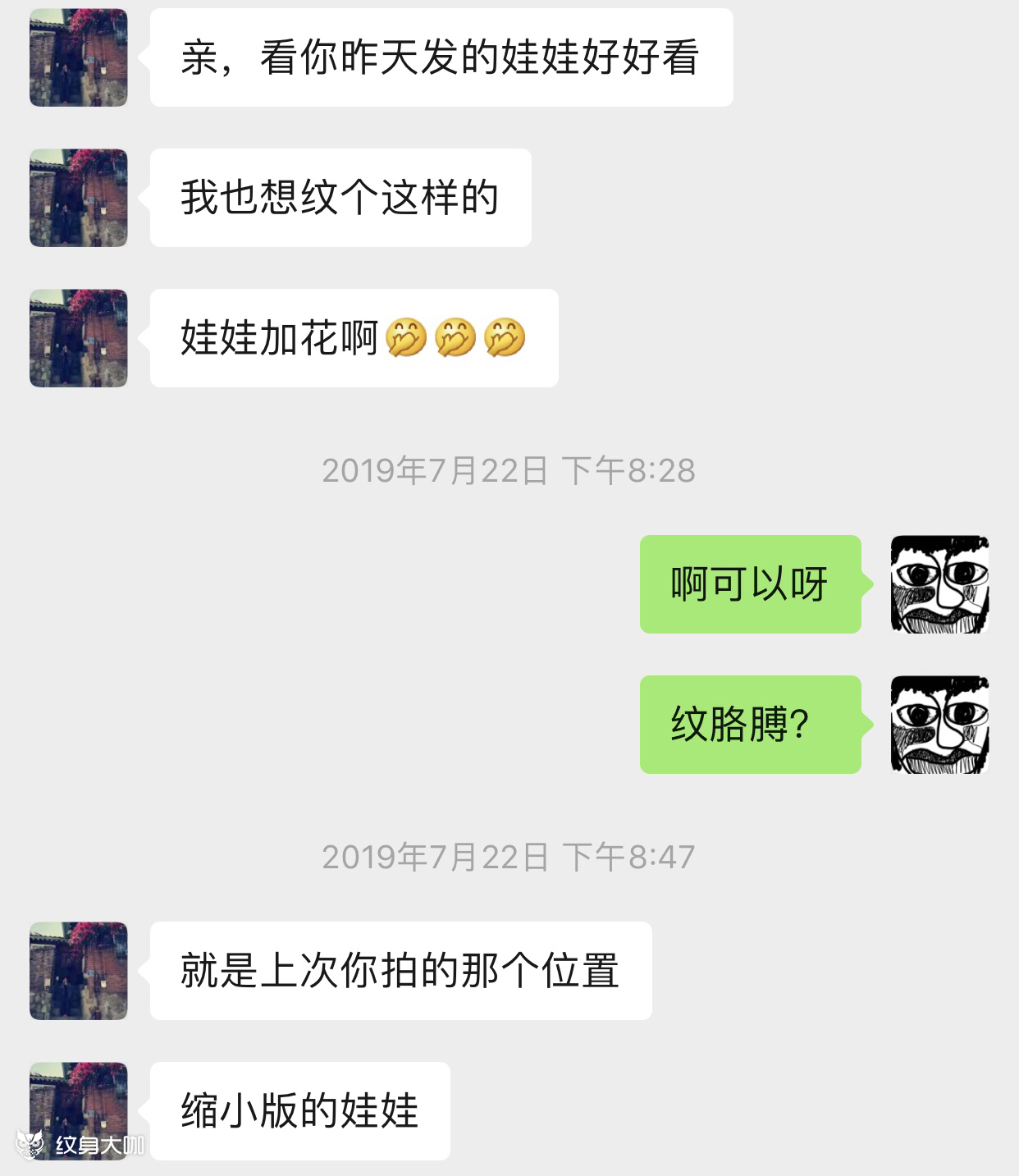Open own profile picture beside '纹胳膊?'
1019x1176 pixels.
pos(939,725)
